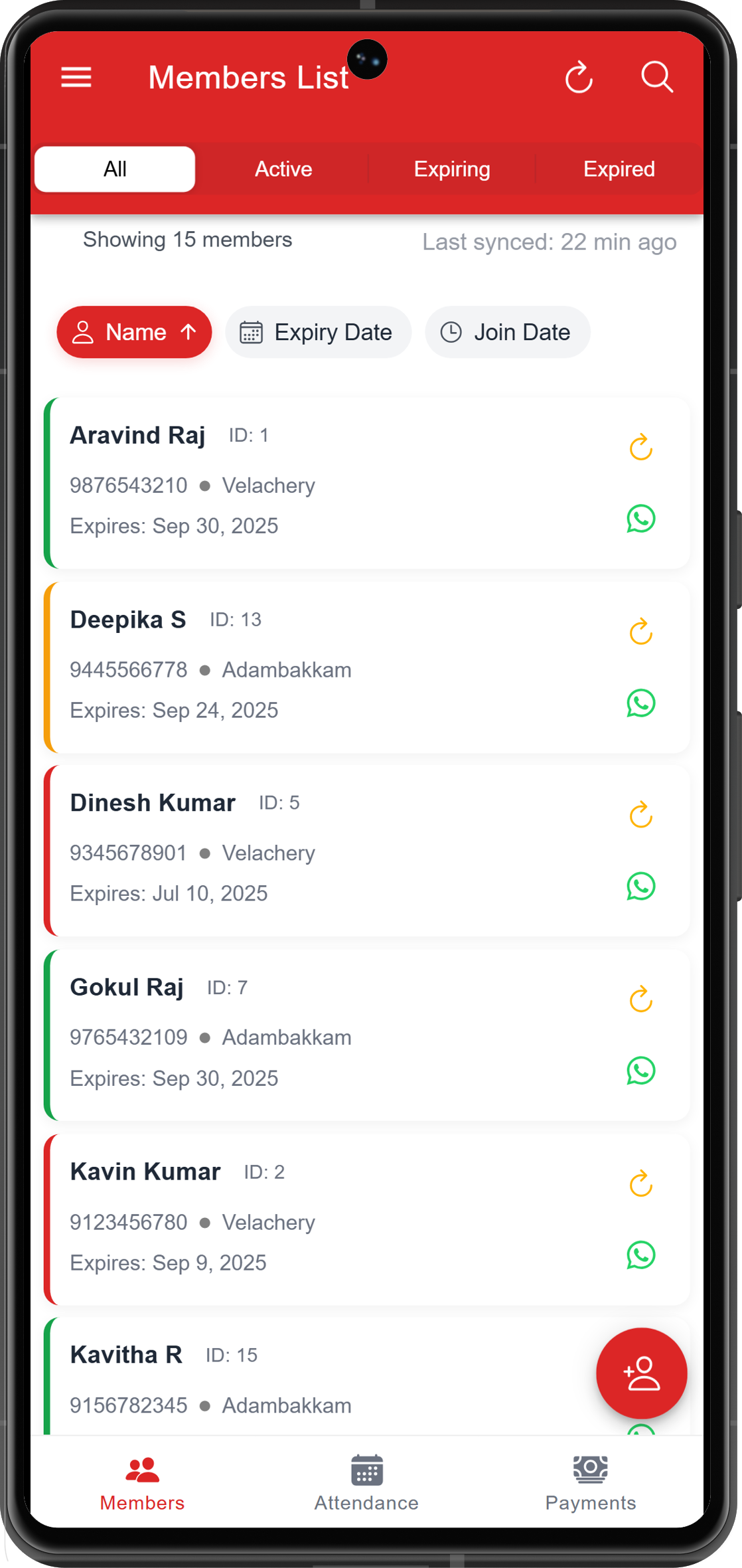Enable sorting by Join Date
This screenshot has width=742, height=1568.
507,332
